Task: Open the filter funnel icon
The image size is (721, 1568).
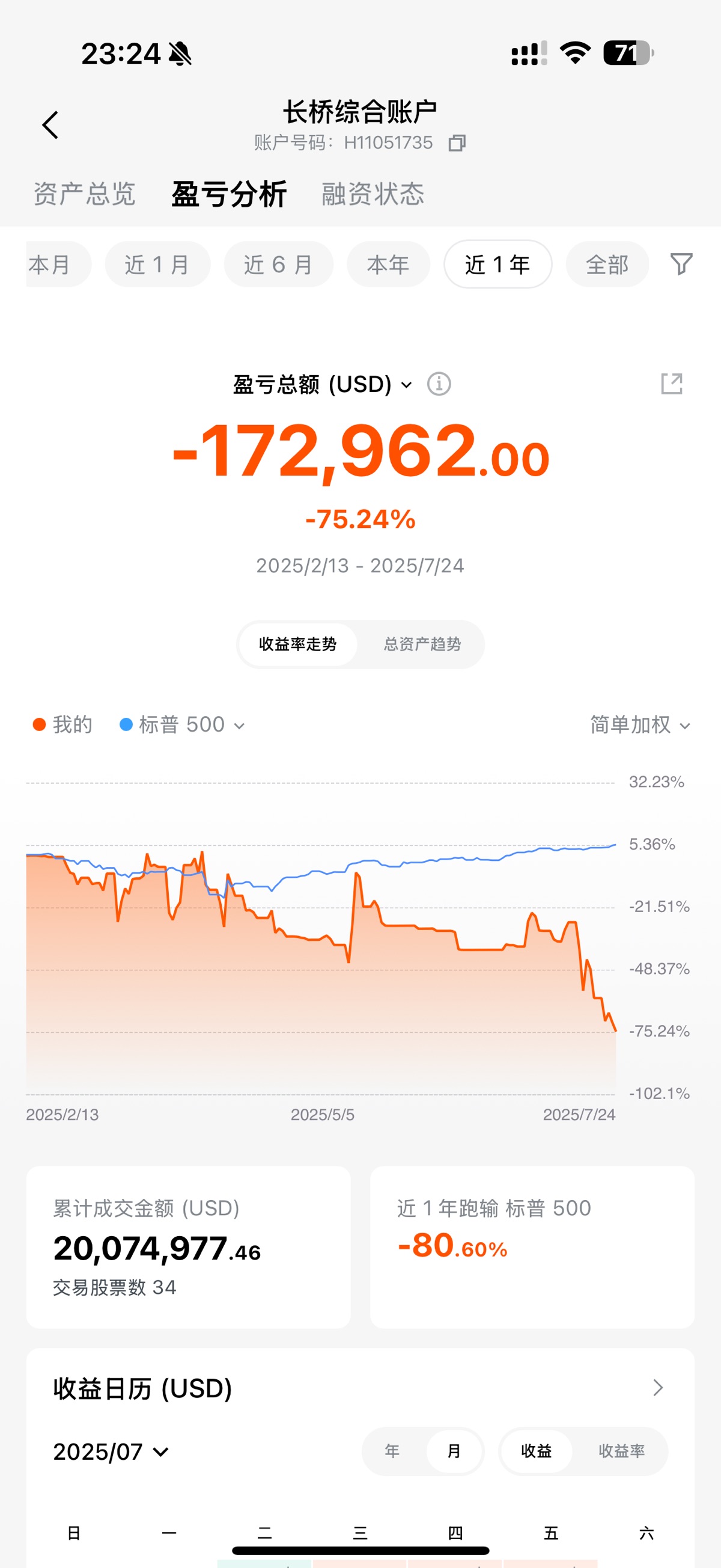Action: (681, 264)
